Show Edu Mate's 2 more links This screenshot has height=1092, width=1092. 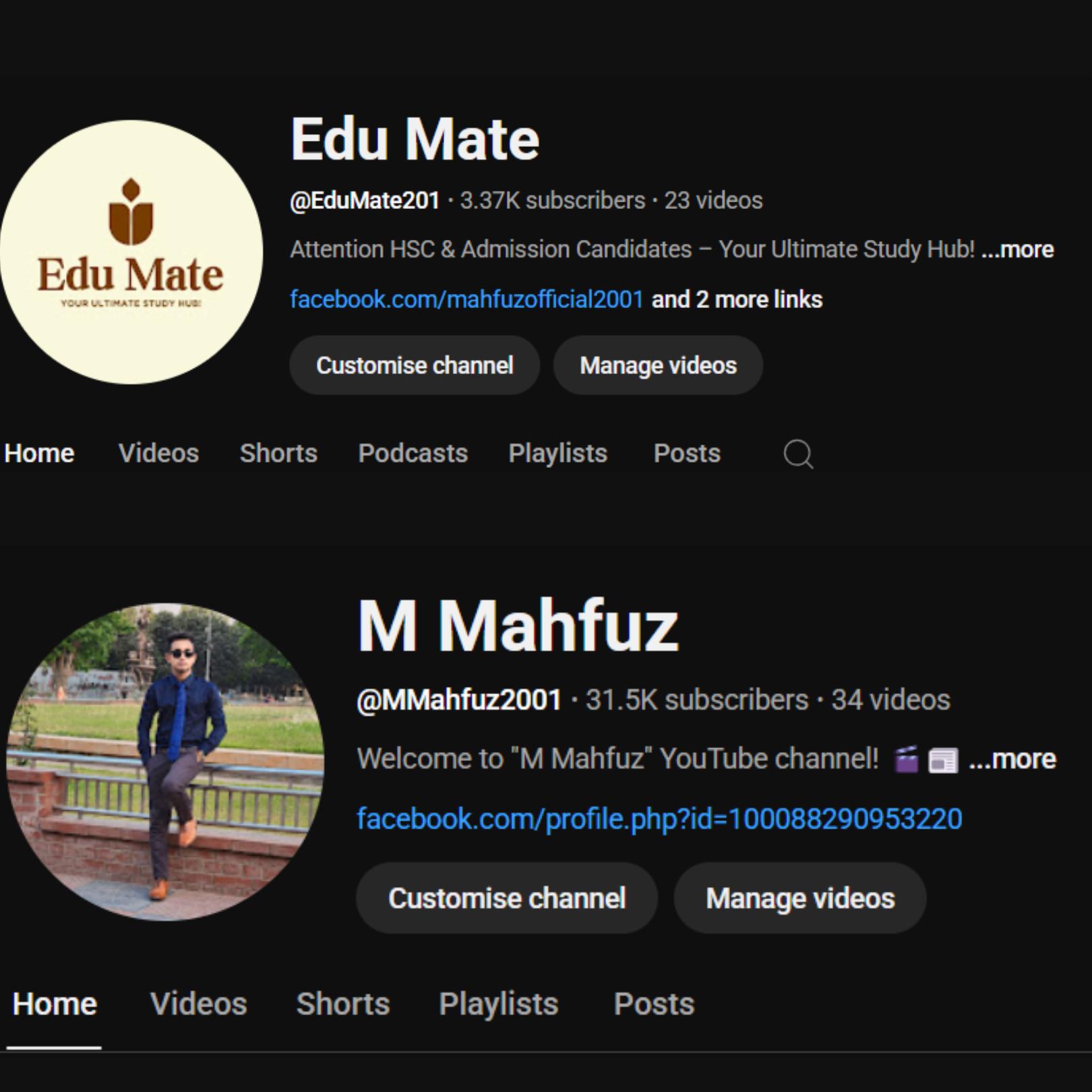coord(737,299)
